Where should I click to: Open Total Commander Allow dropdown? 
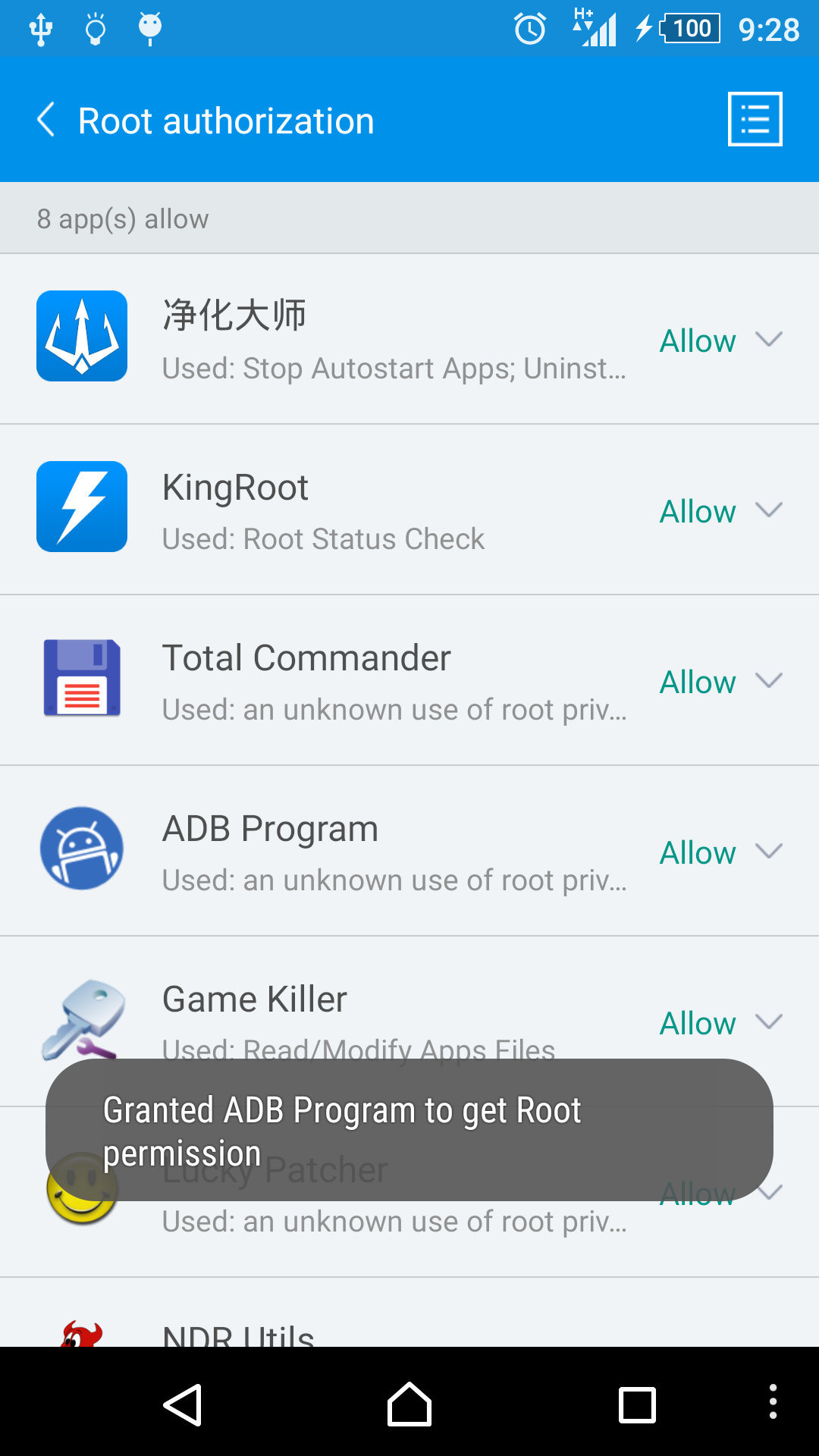point(720,682)
